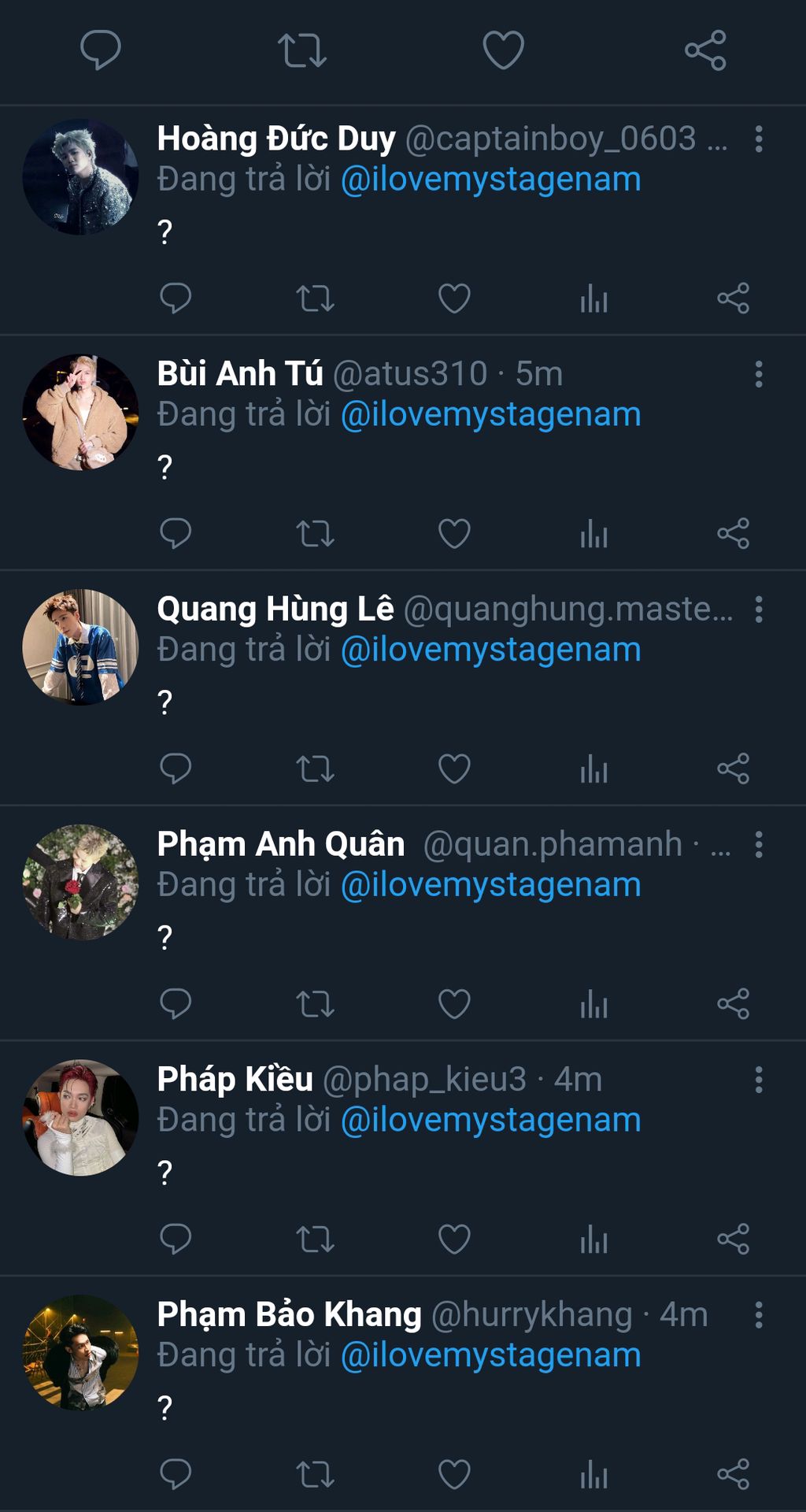
Task: View analytics for Bùi Anh Tú's reply
Action: [593, 534]
